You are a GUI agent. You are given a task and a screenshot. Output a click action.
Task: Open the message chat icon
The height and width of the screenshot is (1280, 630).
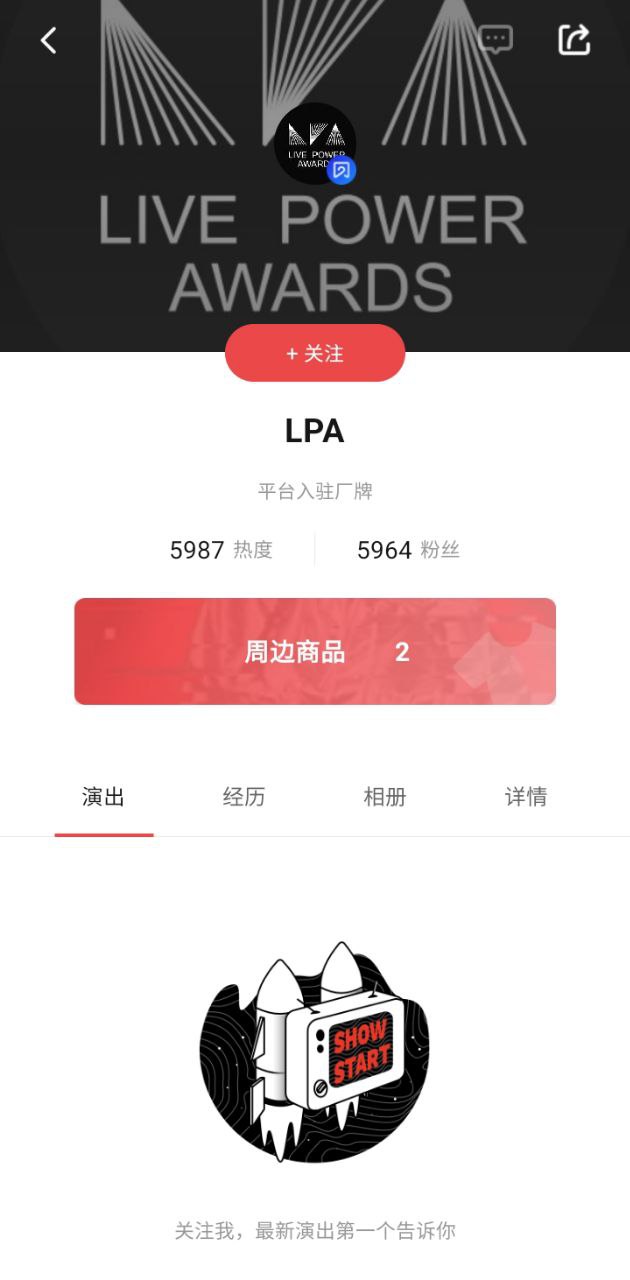495,40
